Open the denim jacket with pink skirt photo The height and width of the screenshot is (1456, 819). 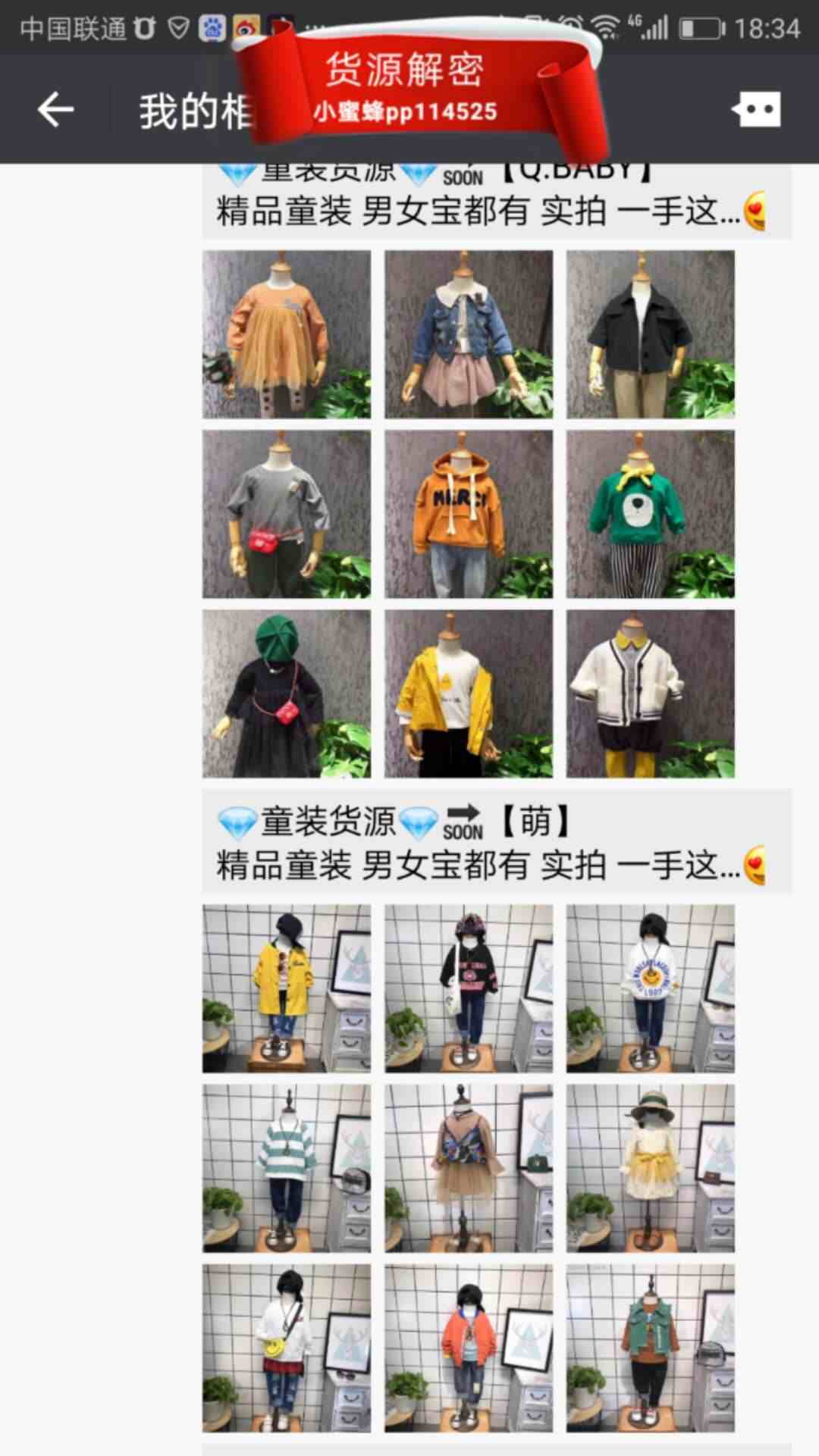tap(469, 334)
